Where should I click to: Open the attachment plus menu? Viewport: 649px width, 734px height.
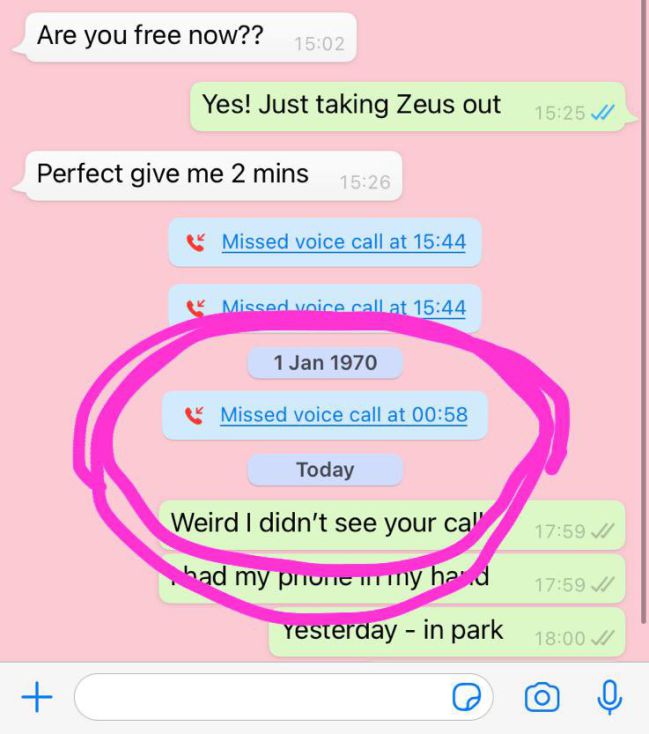36,697
